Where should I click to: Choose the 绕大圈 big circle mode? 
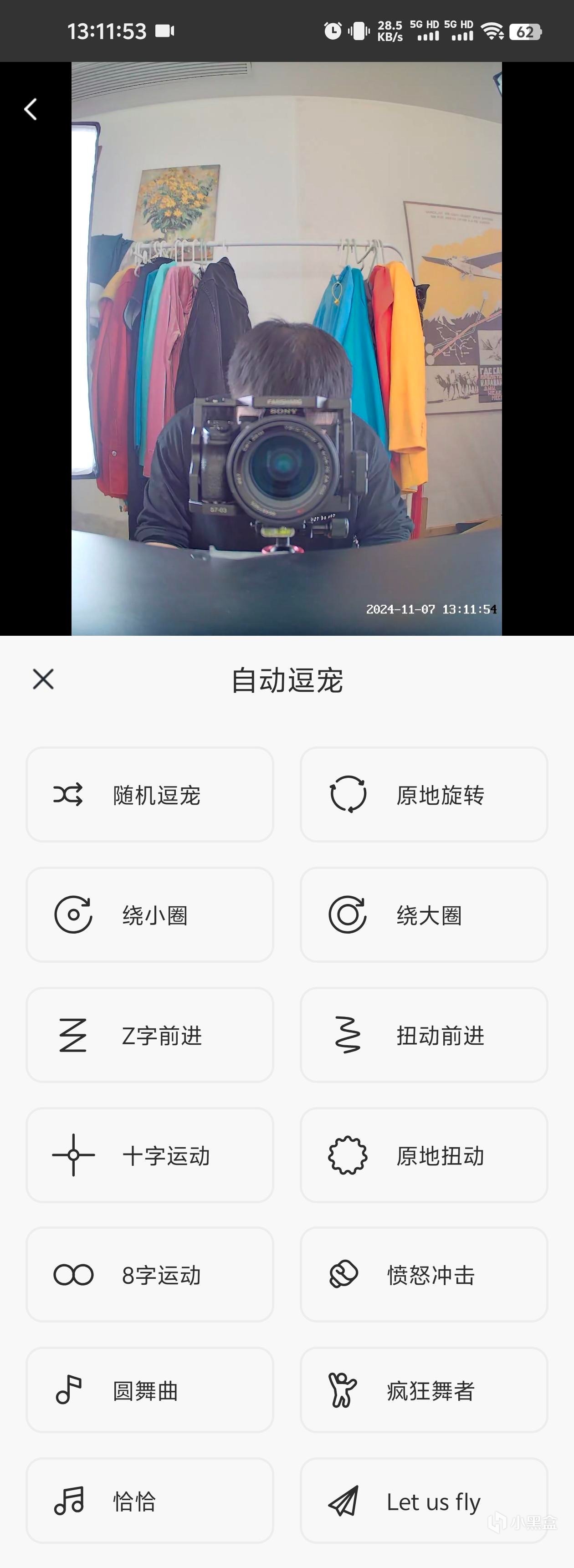pyautogui.click(x=424, y=915)
